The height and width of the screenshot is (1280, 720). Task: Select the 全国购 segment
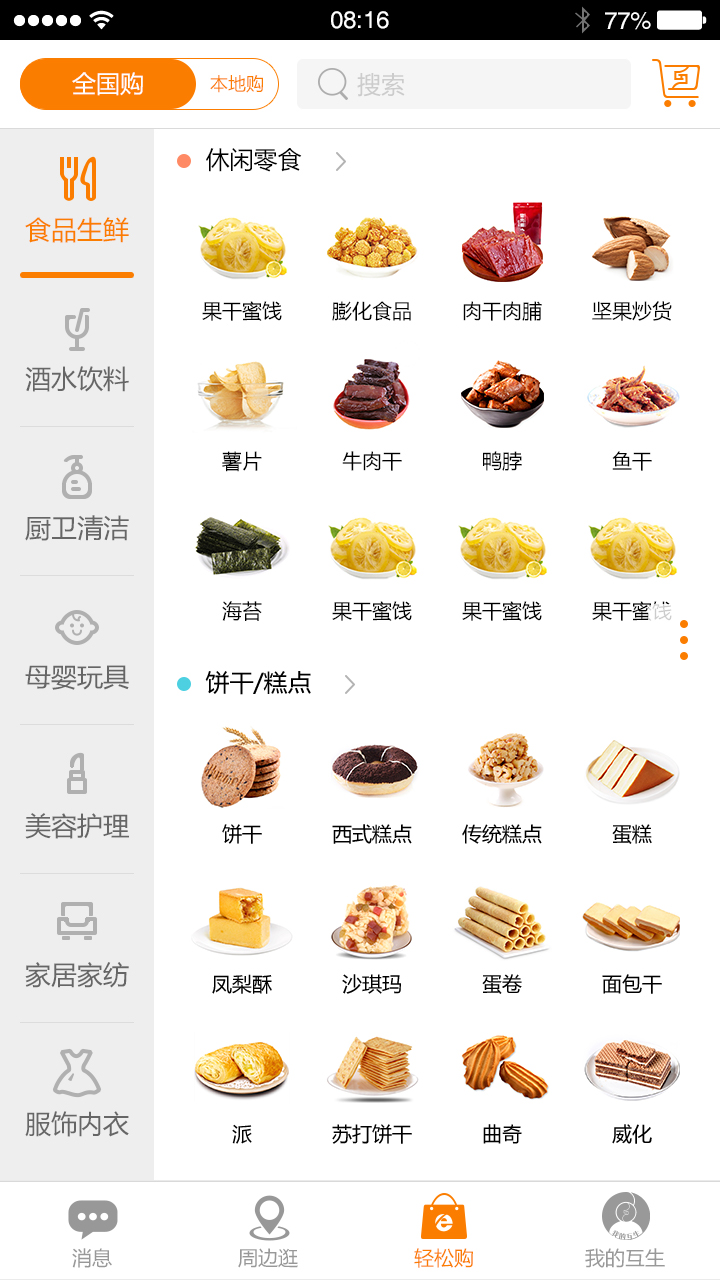[108, 84]
